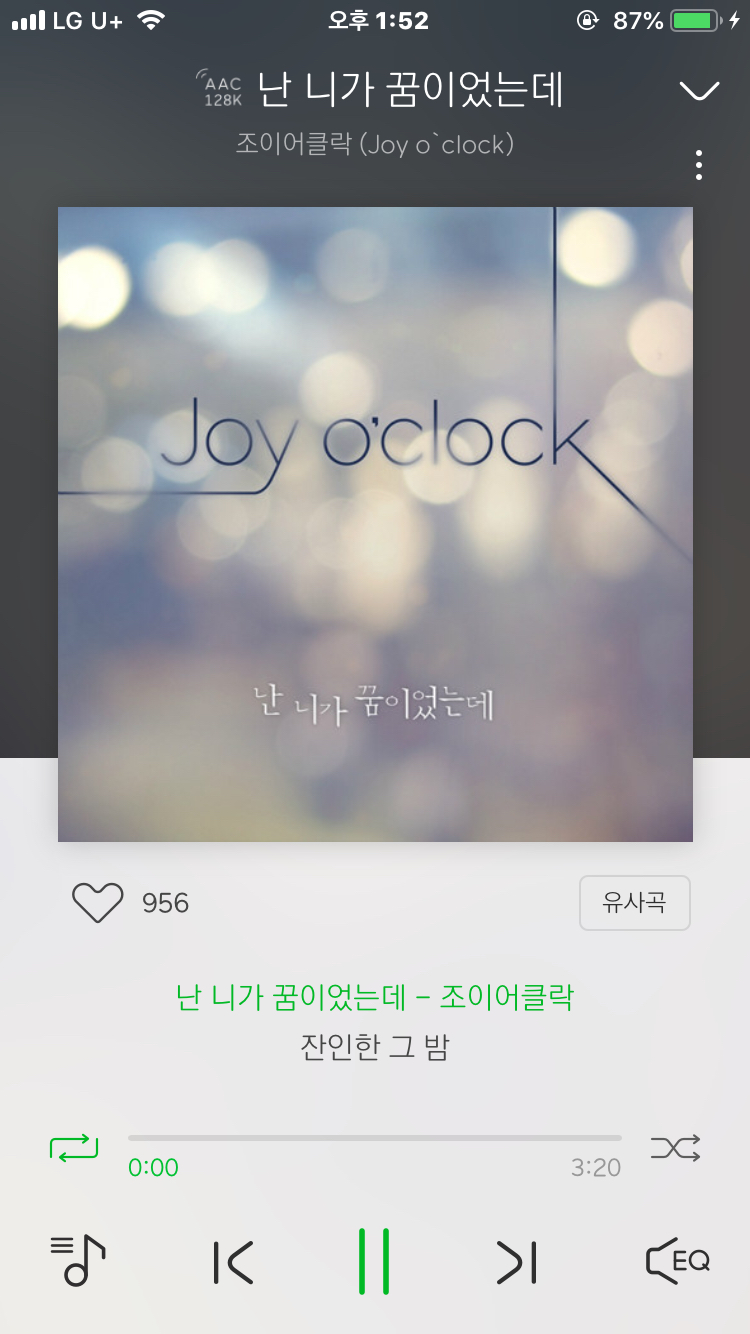
Task: Open the lyrics lines below the heart
Action: pos(375,1022)
